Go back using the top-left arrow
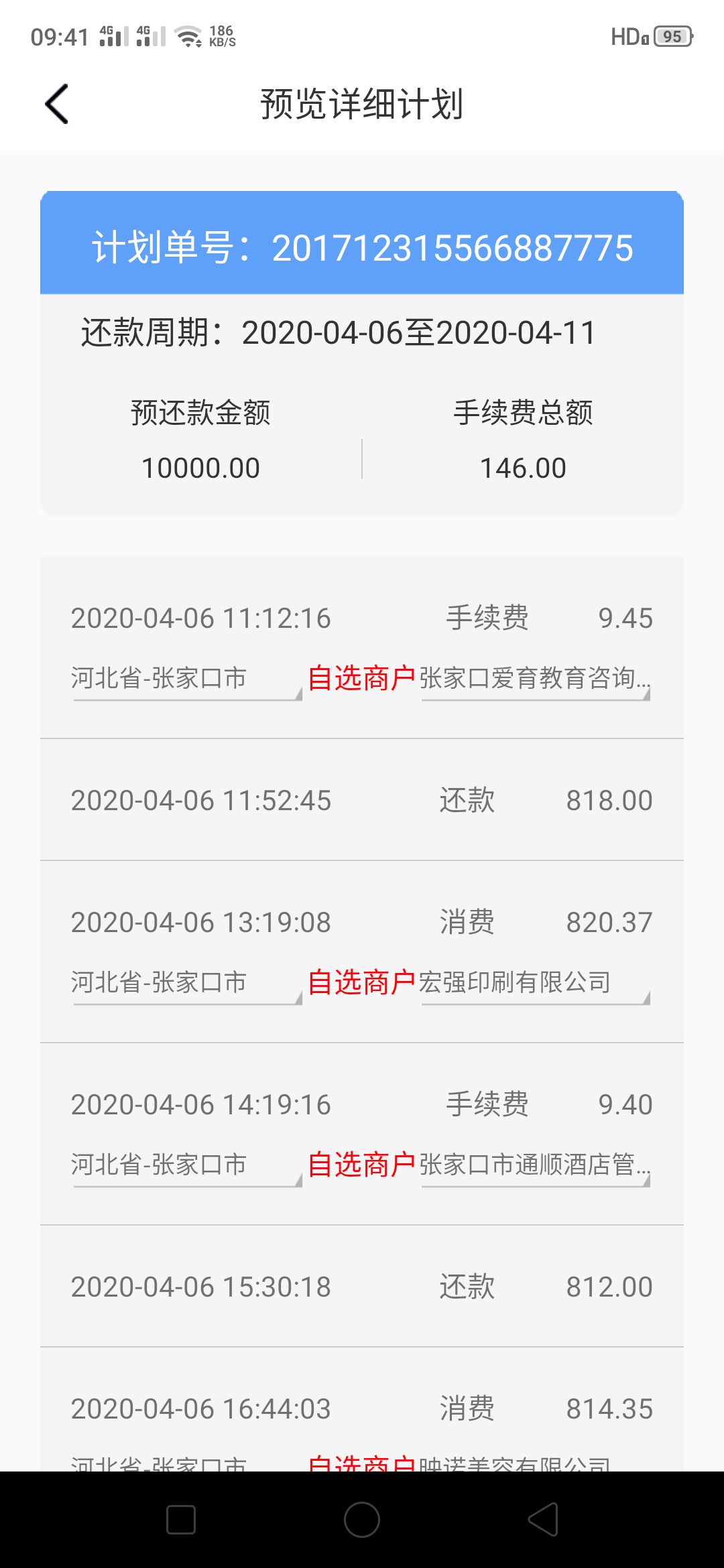 (57, 104)
